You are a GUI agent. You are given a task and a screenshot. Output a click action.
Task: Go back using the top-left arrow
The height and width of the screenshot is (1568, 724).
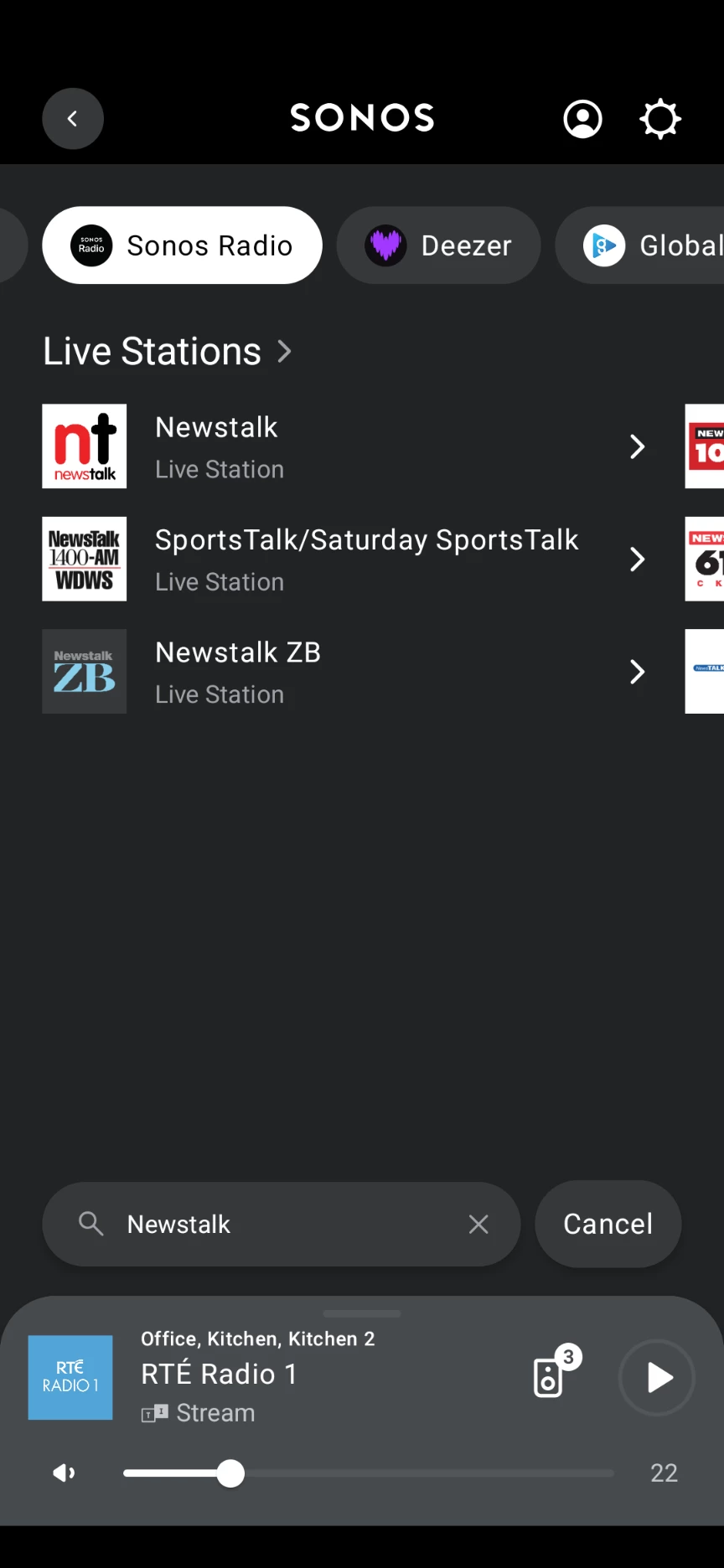[73, 119]
